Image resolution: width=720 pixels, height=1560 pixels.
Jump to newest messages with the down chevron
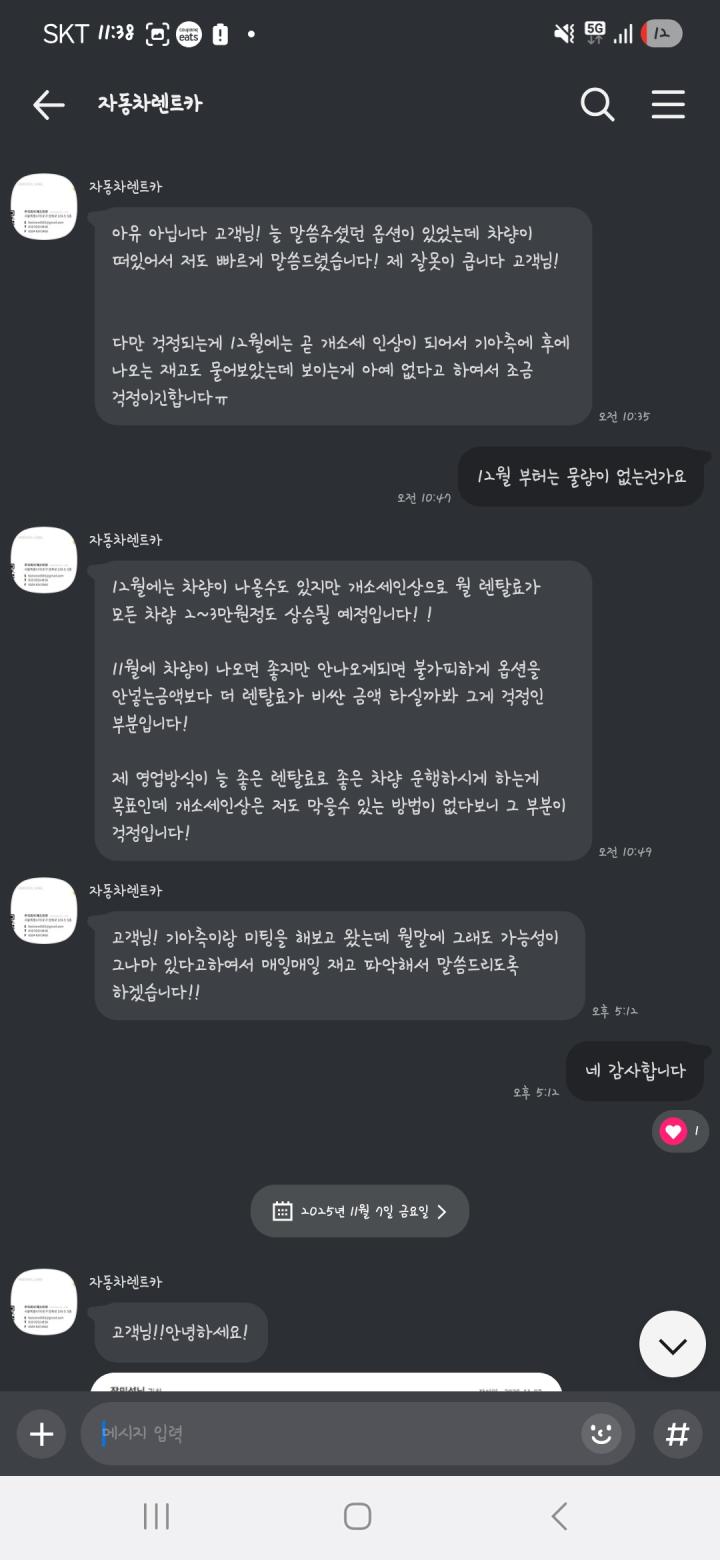[672, 1344]
